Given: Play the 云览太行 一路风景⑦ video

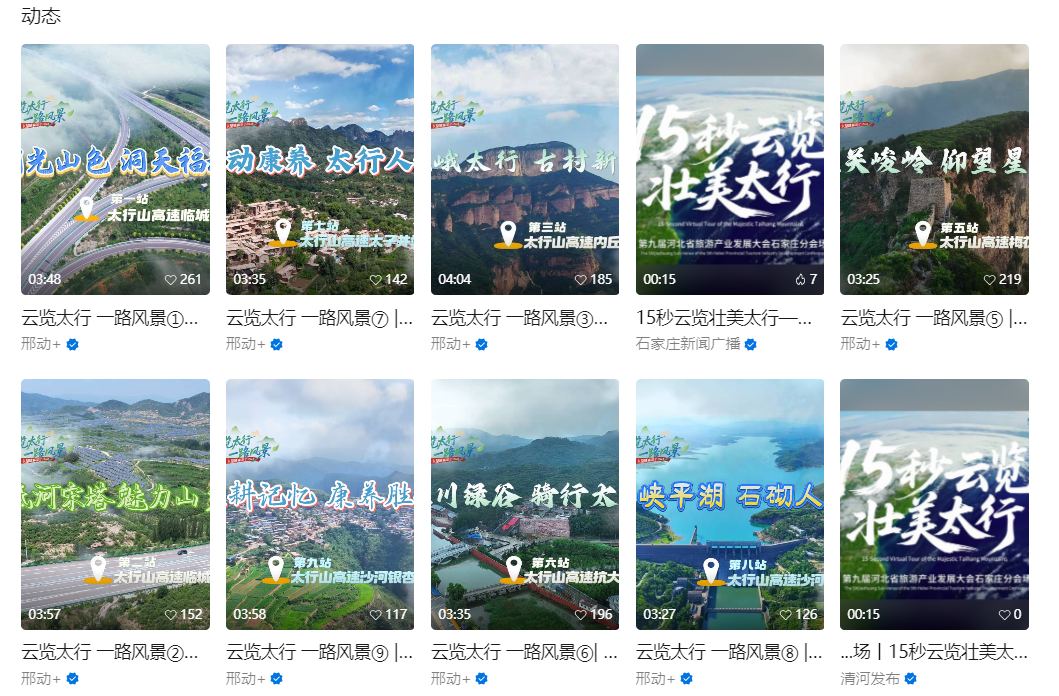Looking at the screenshot, I should tap(320, 169).
